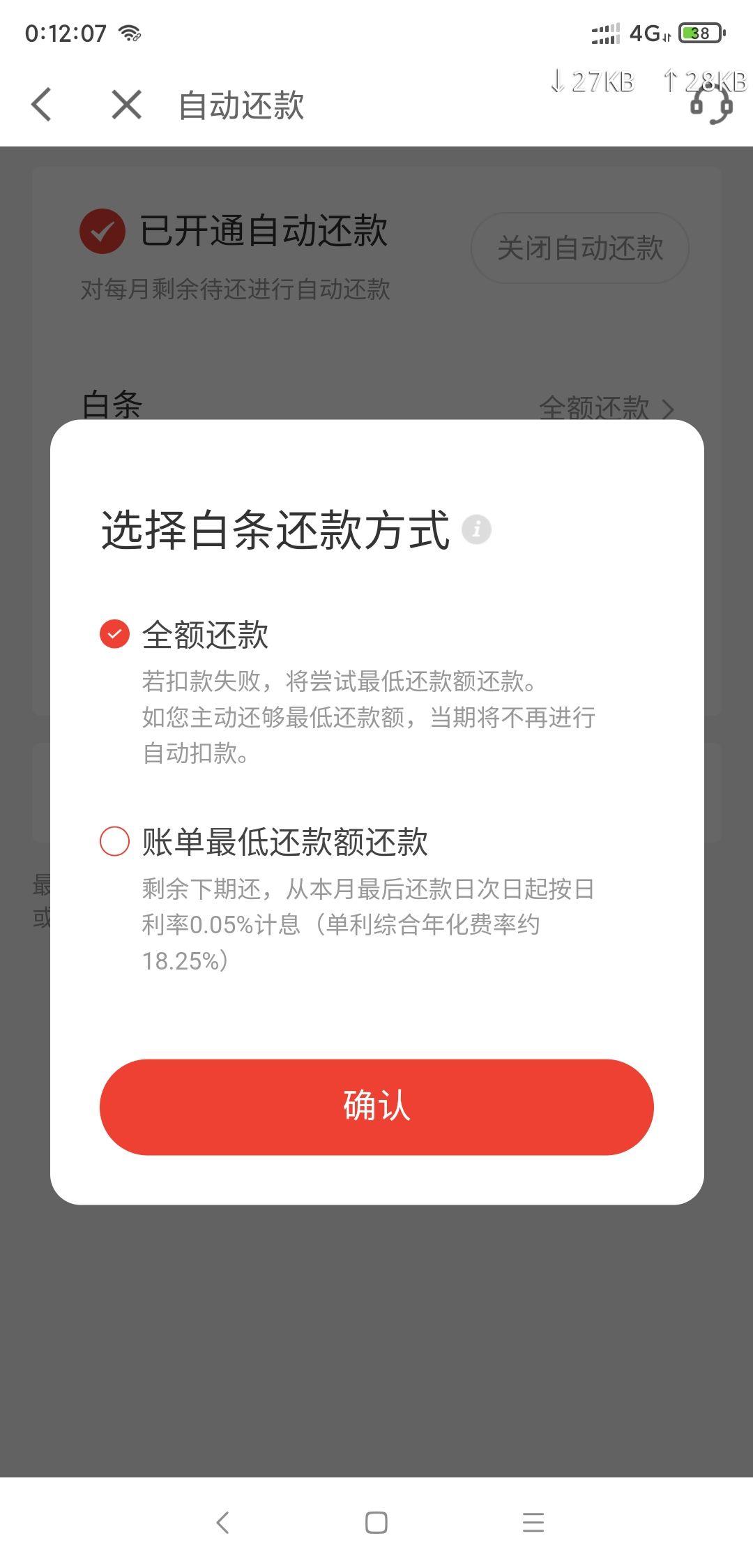Tap the home square navigation button

[376, 1523]
